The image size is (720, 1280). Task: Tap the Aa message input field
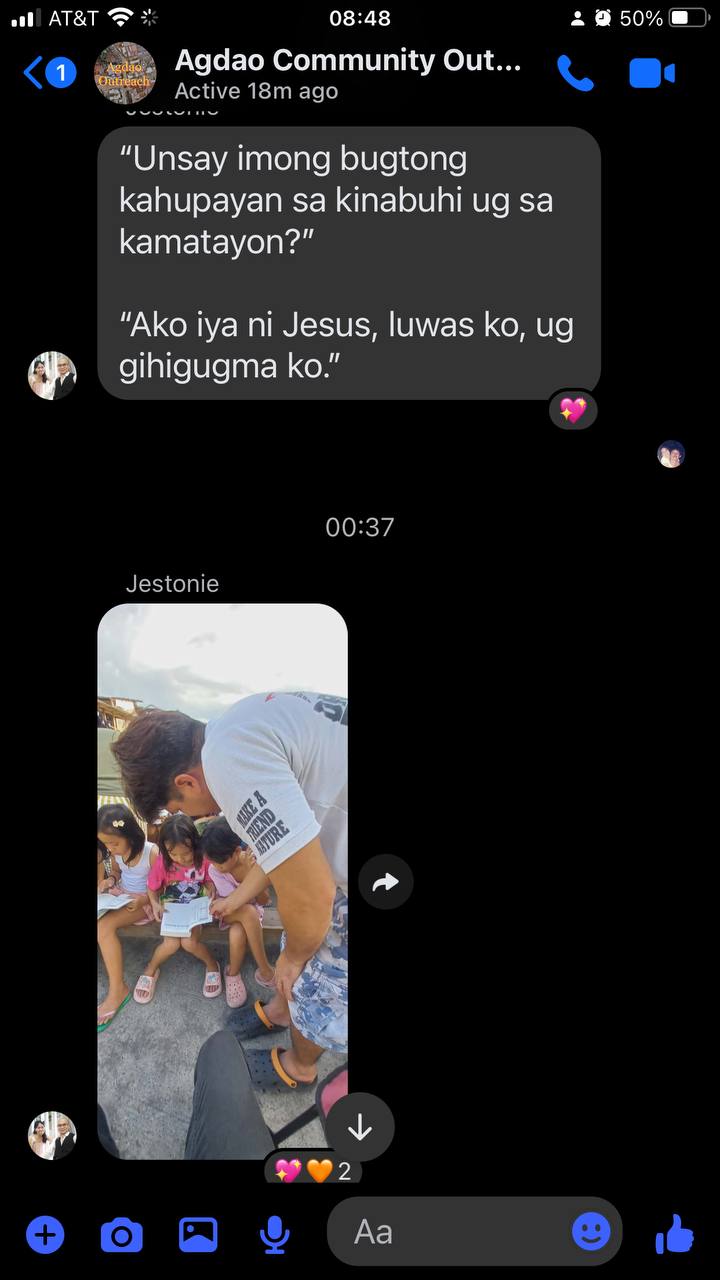coord(450,1232)
